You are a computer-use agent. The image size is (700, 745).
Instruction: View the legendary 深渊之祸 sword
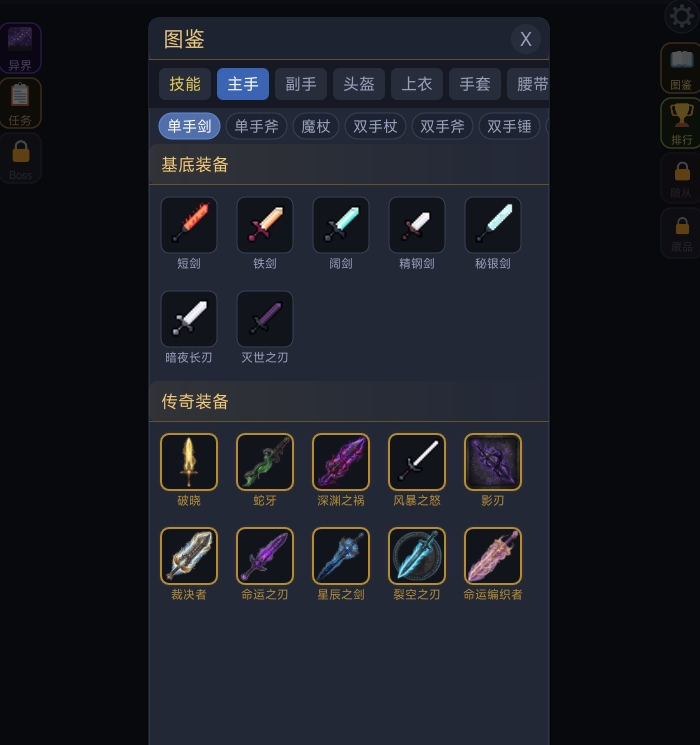point(341,462)
